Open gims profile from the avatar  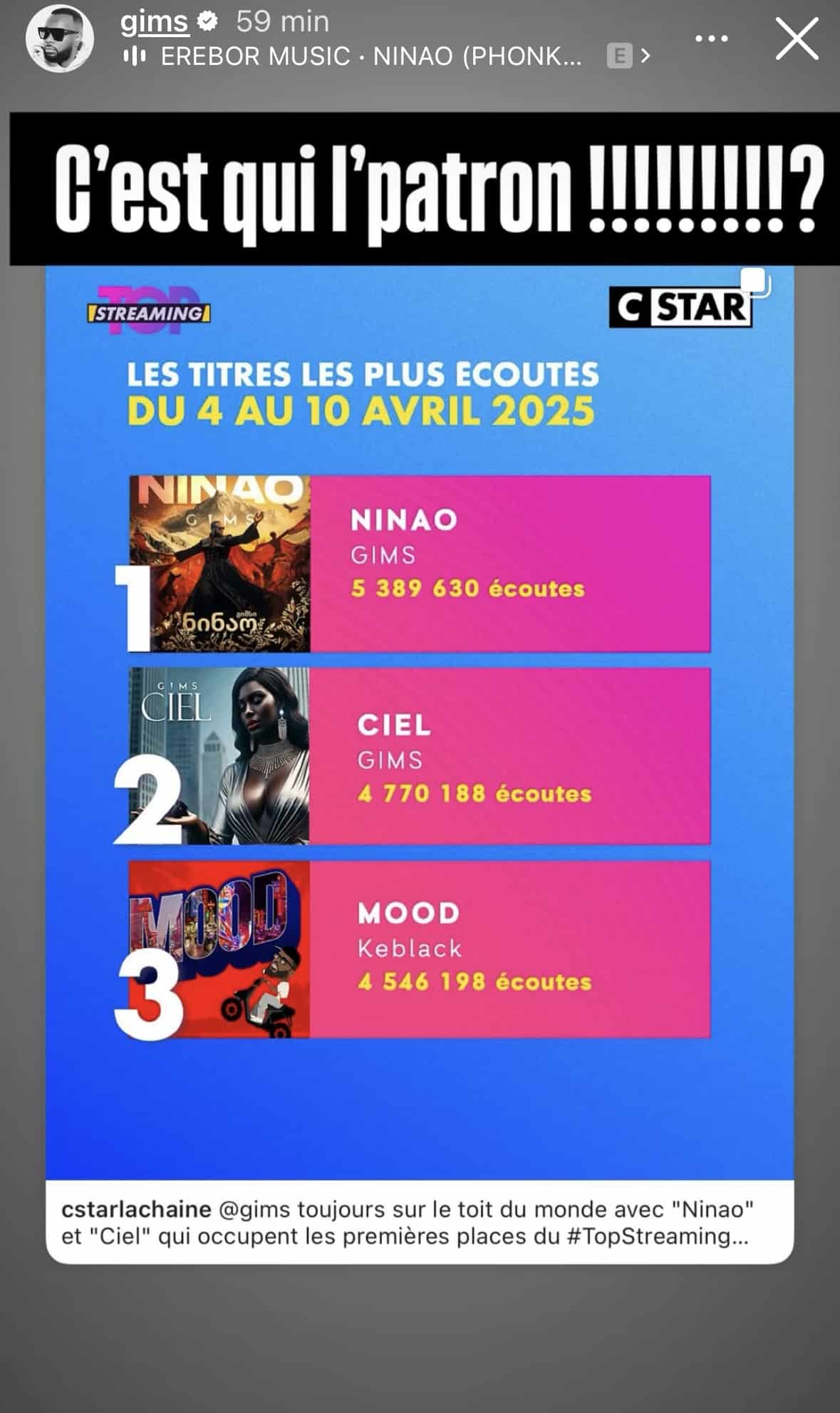coord(60,38)
